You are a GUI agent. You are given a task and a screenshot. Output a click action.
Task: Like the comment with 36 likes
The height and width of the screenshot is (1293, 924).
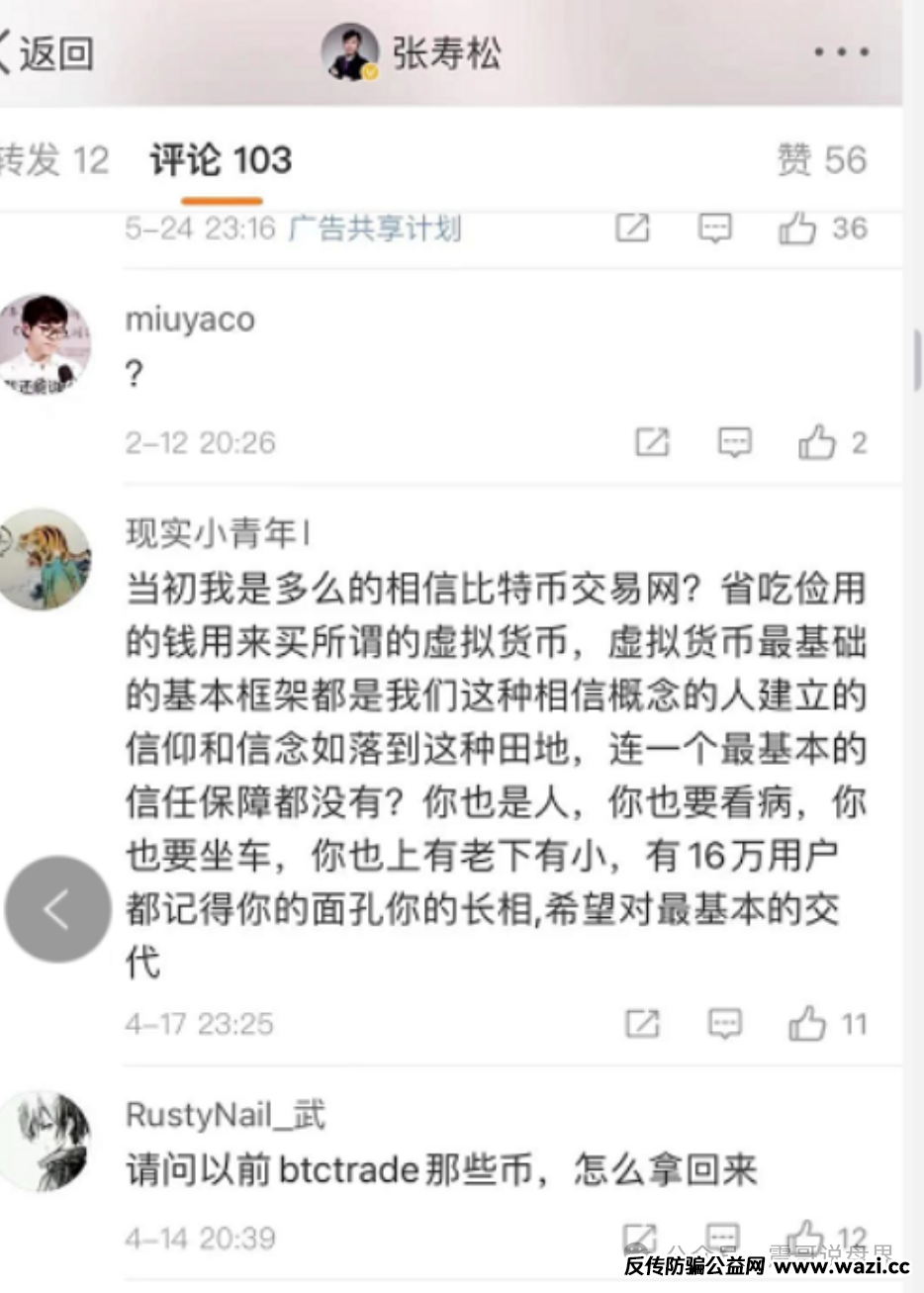(x=796, y=229)
